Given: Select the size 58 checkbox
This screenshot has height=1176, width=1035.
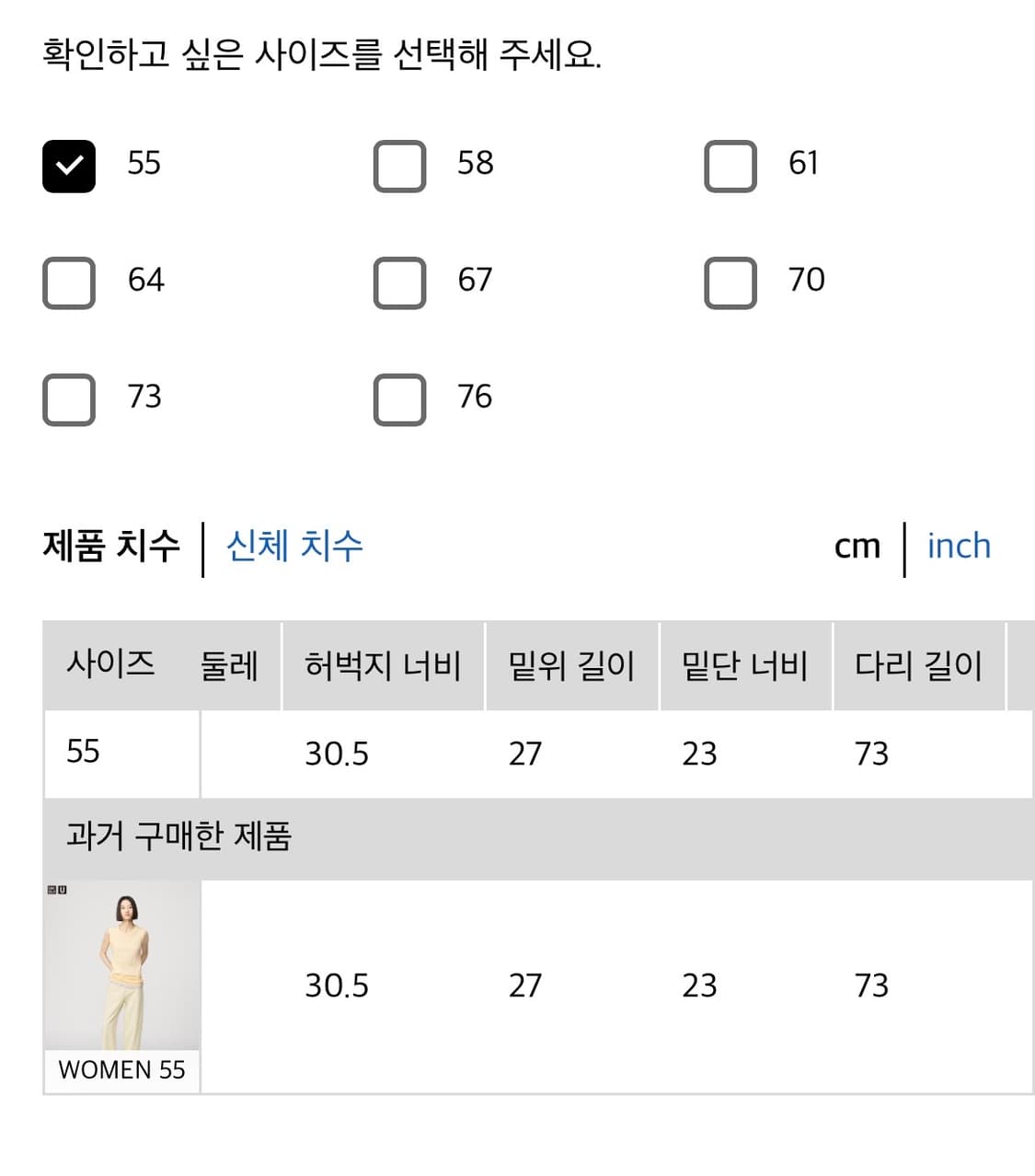Looking at the screenshot, I should pos(399,166).
